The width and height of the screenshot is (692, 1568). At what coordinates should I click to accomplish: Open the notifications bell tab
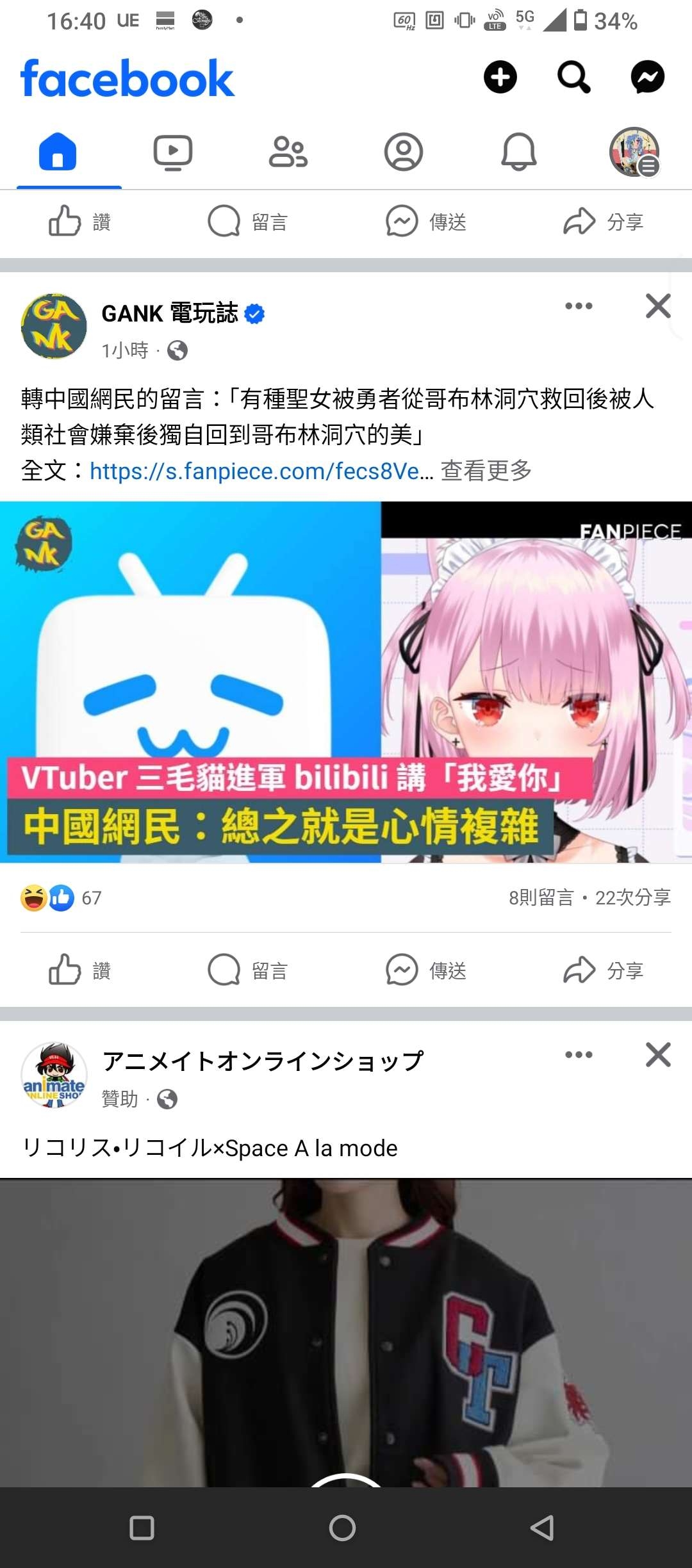click(518, 152)
